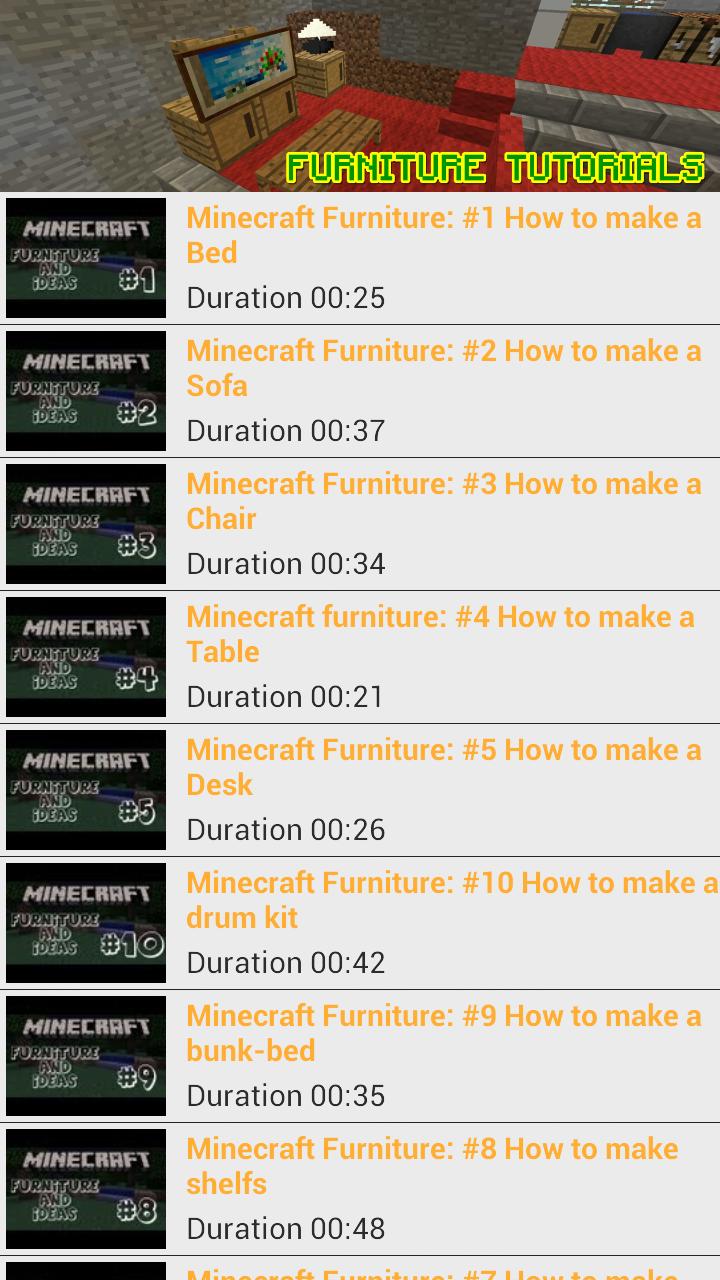Open the How to make a Chair tutorial
Image resolution: width=720 pixels, height=1280 pixels.
(443, 501)
